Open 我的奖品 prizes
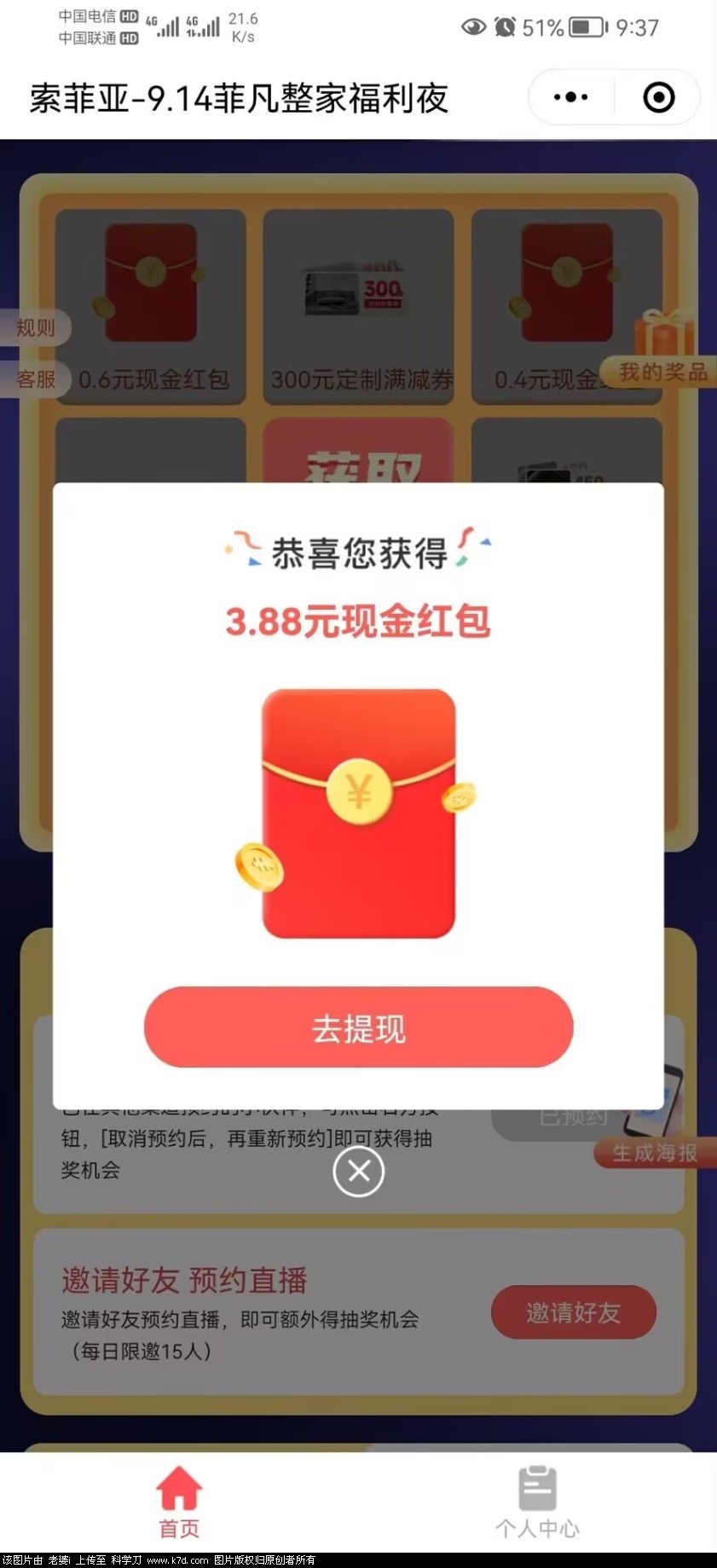This screenshot has height=1568, width=717. (x=662, y=372)
